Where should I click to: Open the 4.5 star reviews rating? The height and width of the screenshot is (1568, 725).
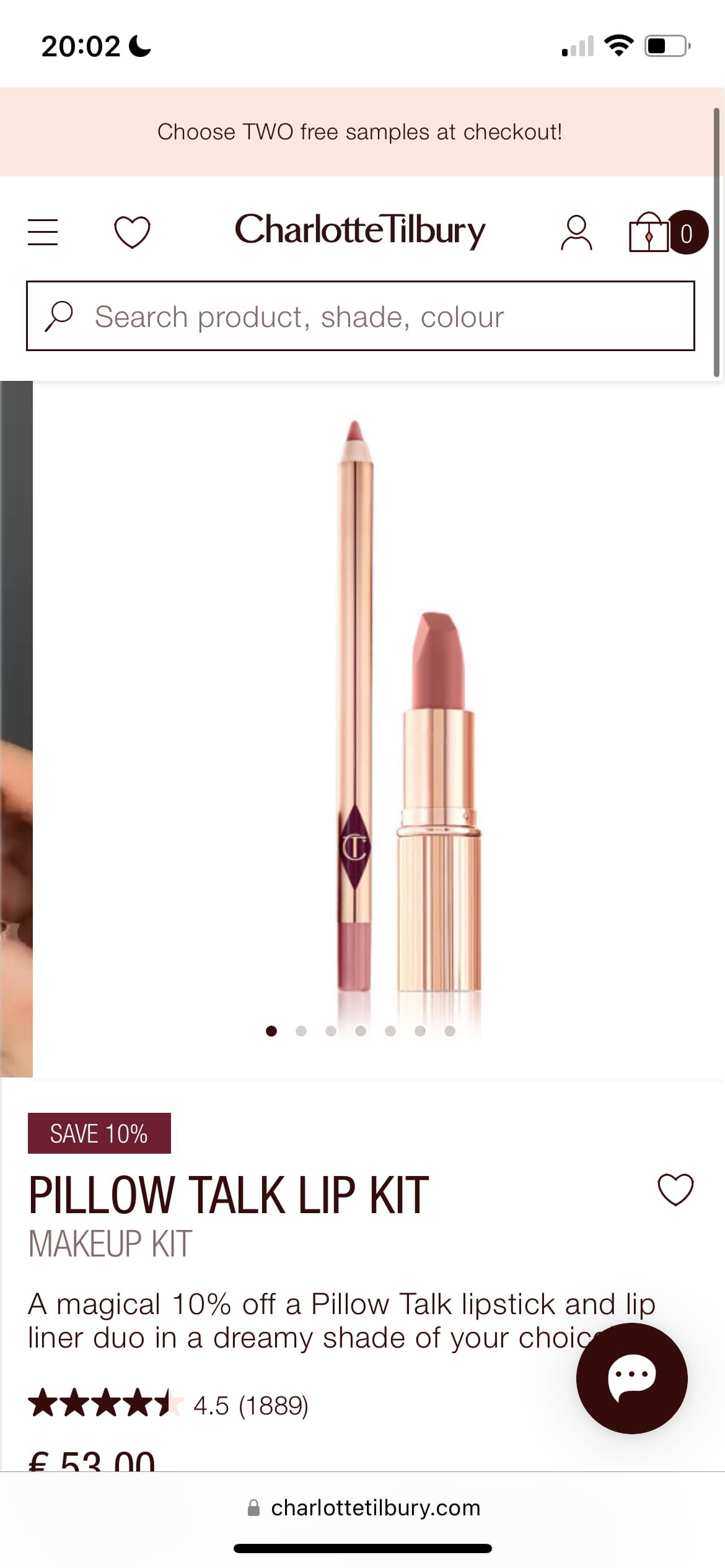point(169,1405)
